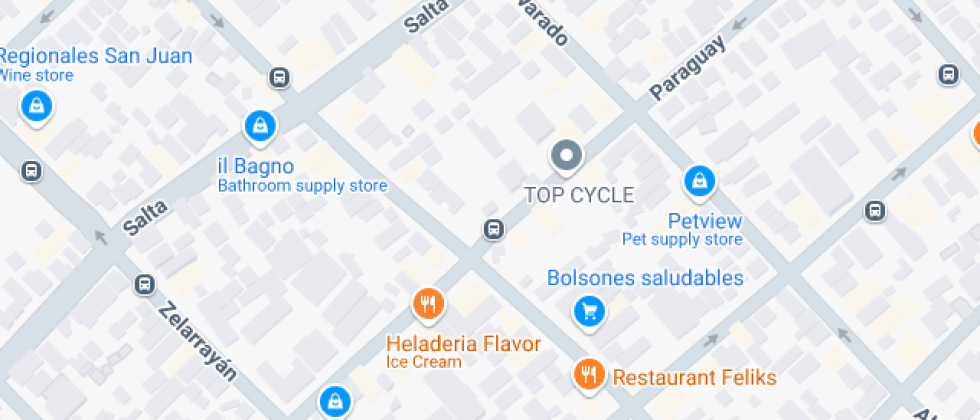
Task: Select the bus stop above Zelarrayán label
Action: tap(144, 285)
